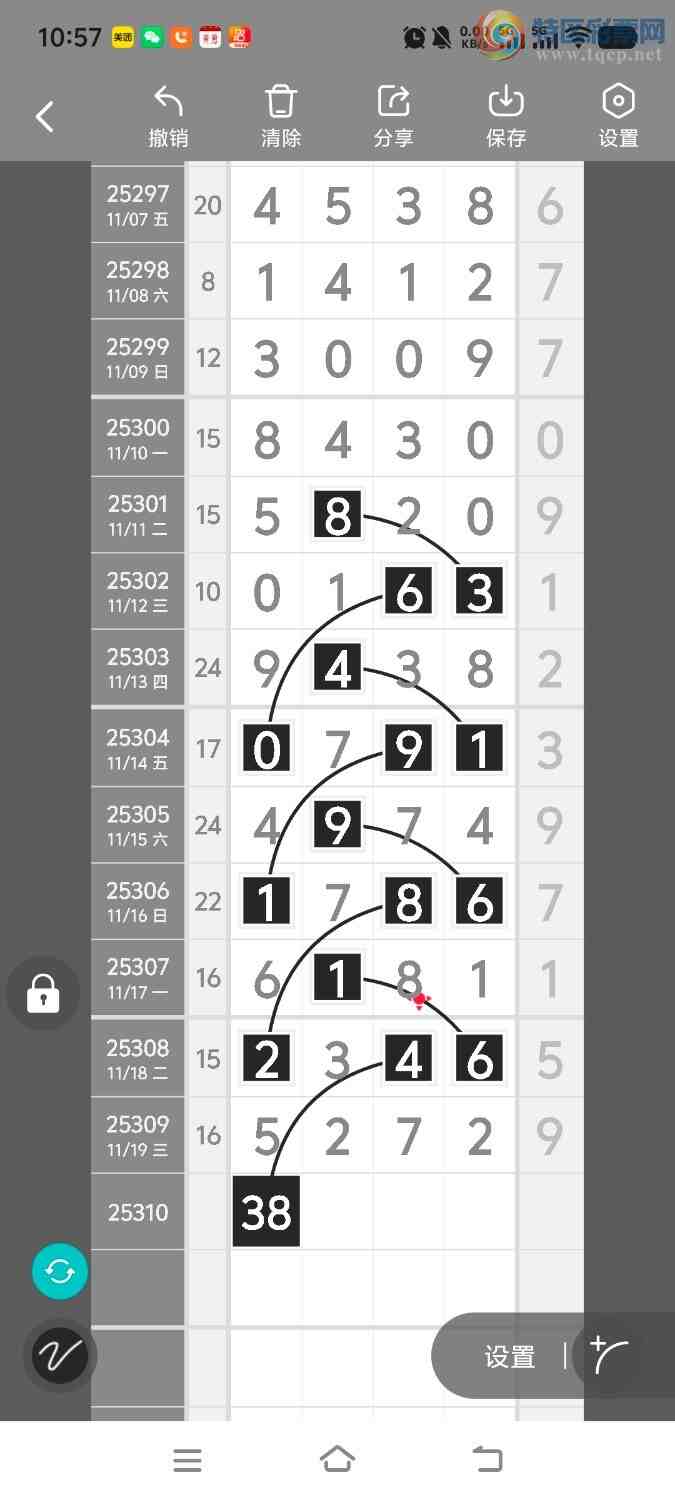Go back using the top-left arrow
Viewport: 675px width, 1500px height.
[45, 117]
